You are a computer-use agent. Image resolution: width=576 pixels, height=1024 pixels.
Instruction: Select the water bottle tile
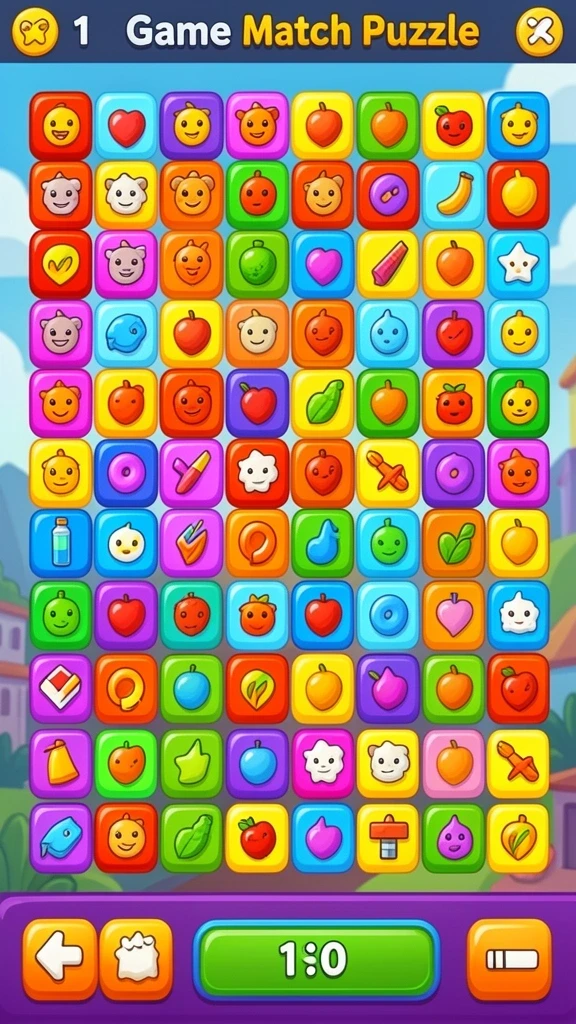click(x=61, y=543)
